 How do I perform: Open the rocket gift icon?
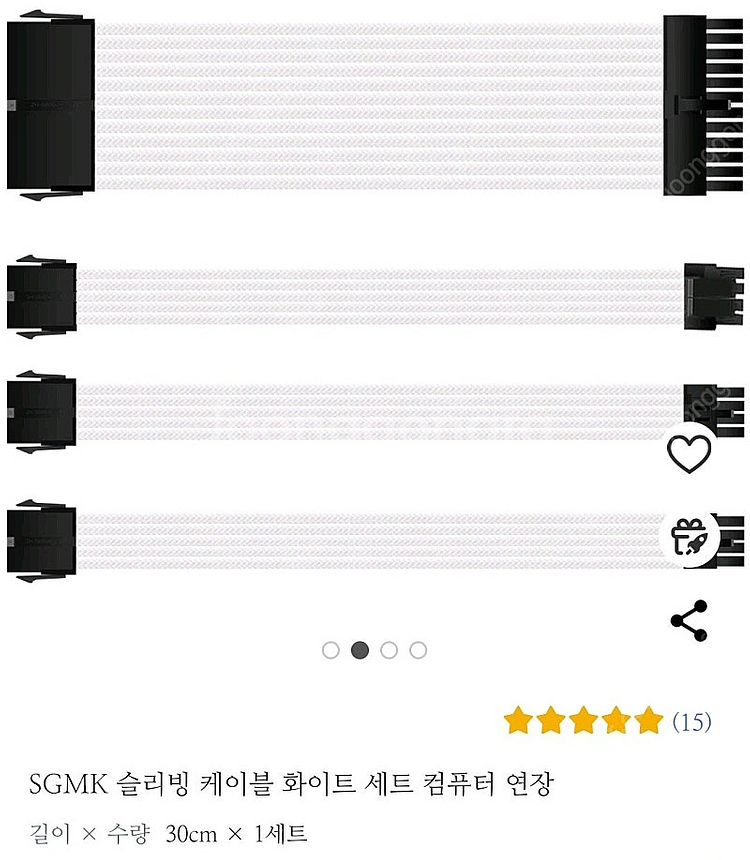point(690,536)
